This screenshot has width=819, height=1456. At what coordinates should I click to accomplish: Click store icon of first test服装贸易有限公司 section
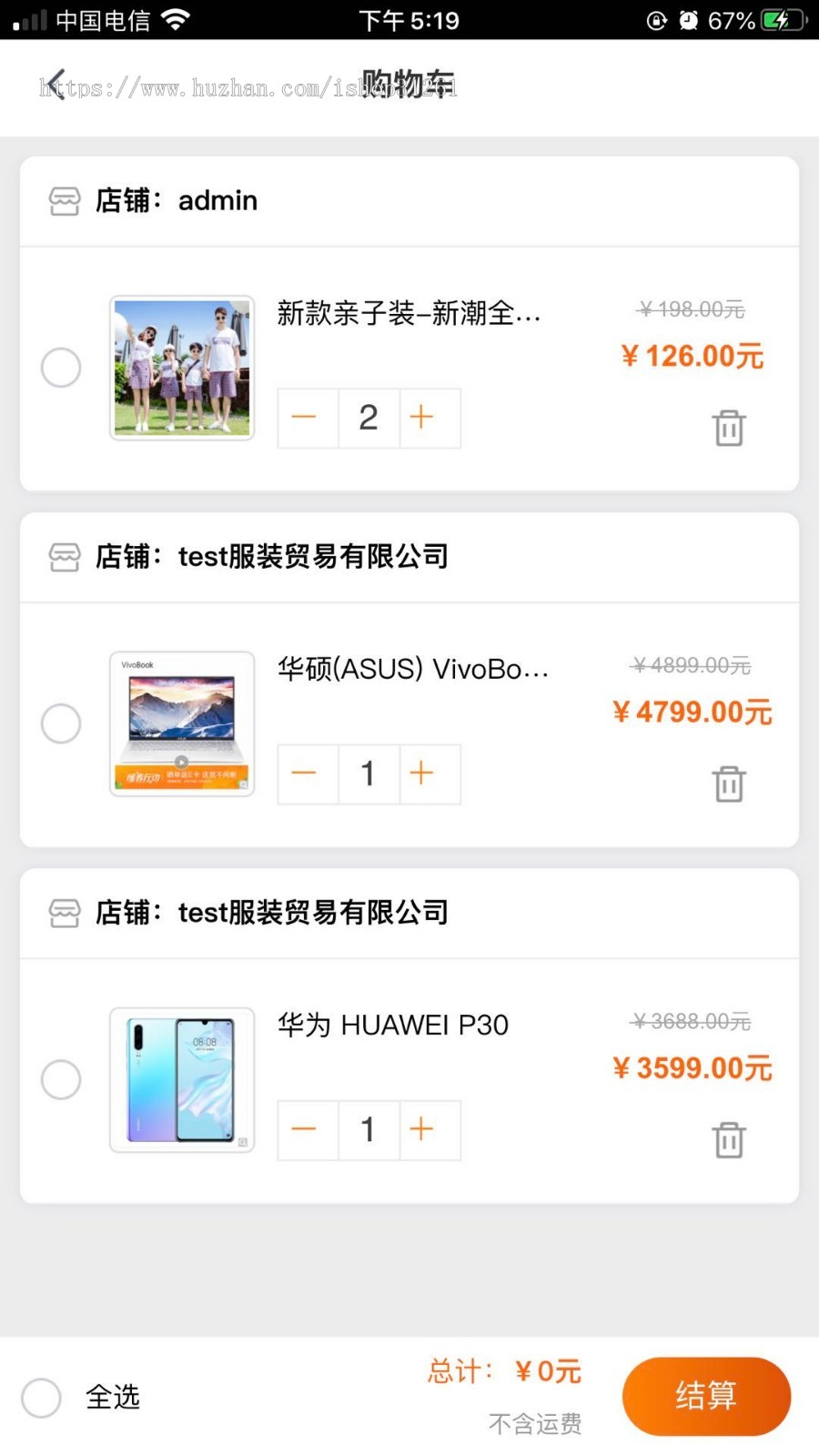coord(64,556)
